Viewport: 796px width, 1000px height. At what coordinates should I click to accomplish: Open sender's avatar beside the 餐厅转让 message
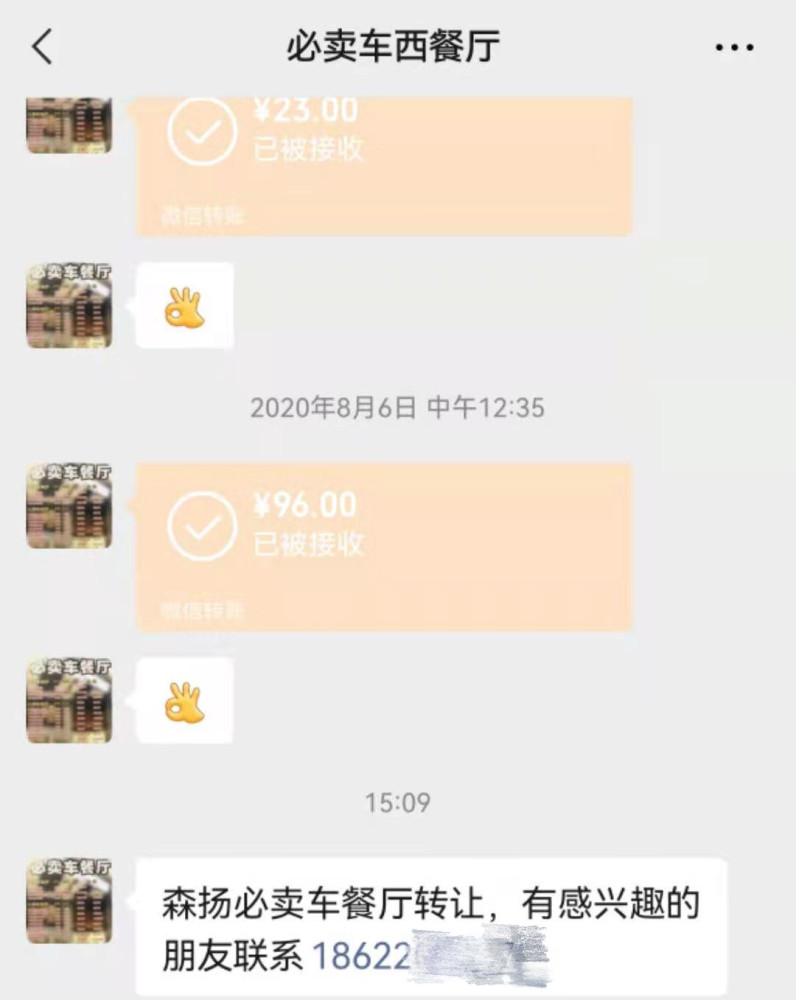[x=69, y=899]
